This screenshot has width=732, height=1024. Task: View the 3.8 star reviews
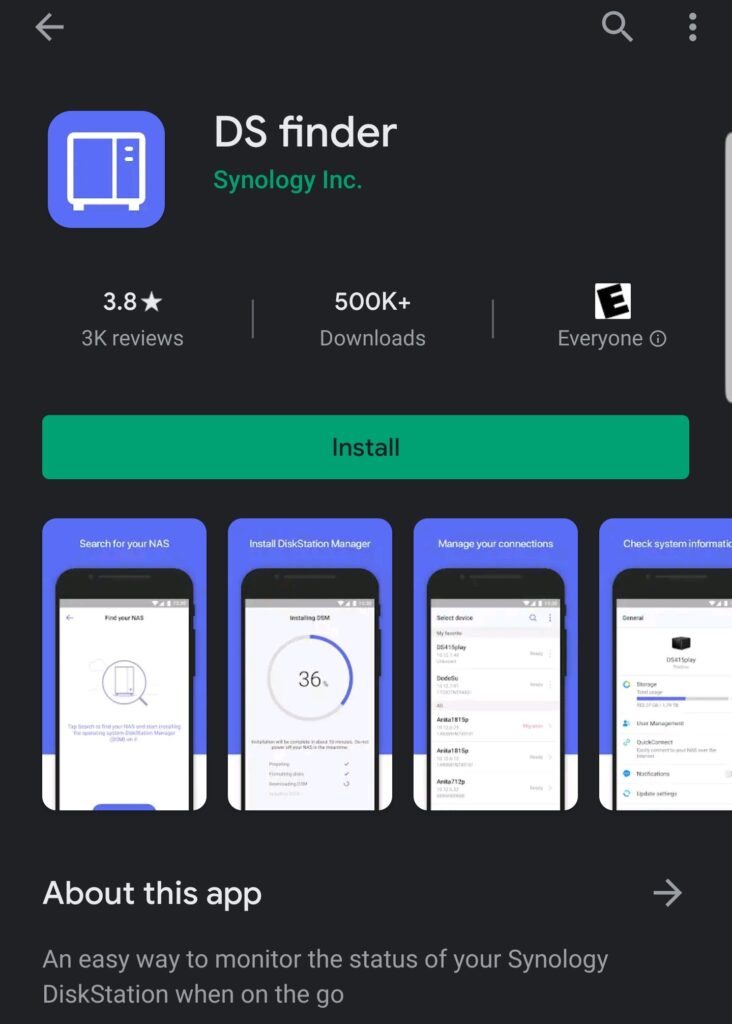132,319
